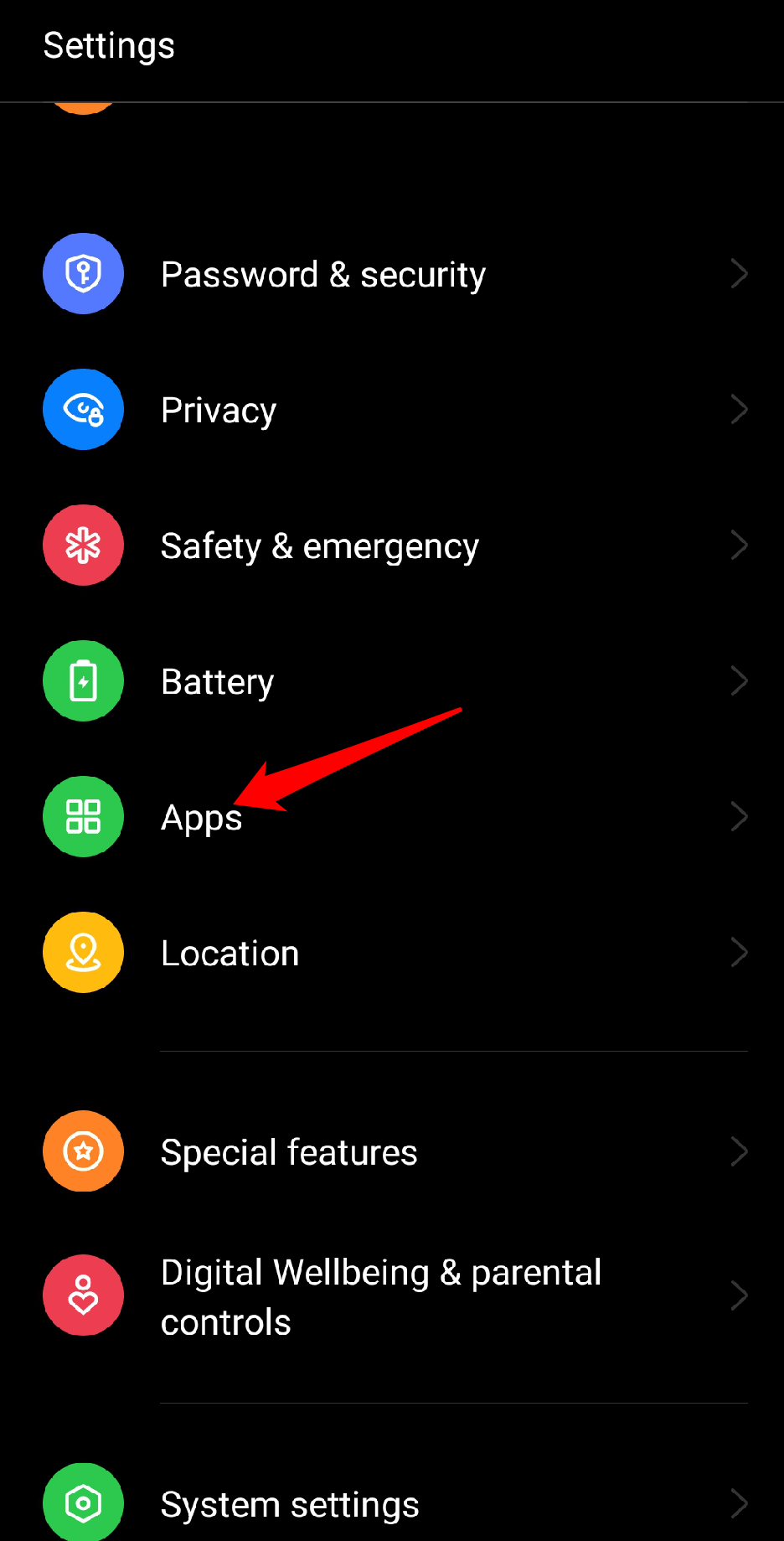Click the red Safety & emergency icon

pos(83,545)
